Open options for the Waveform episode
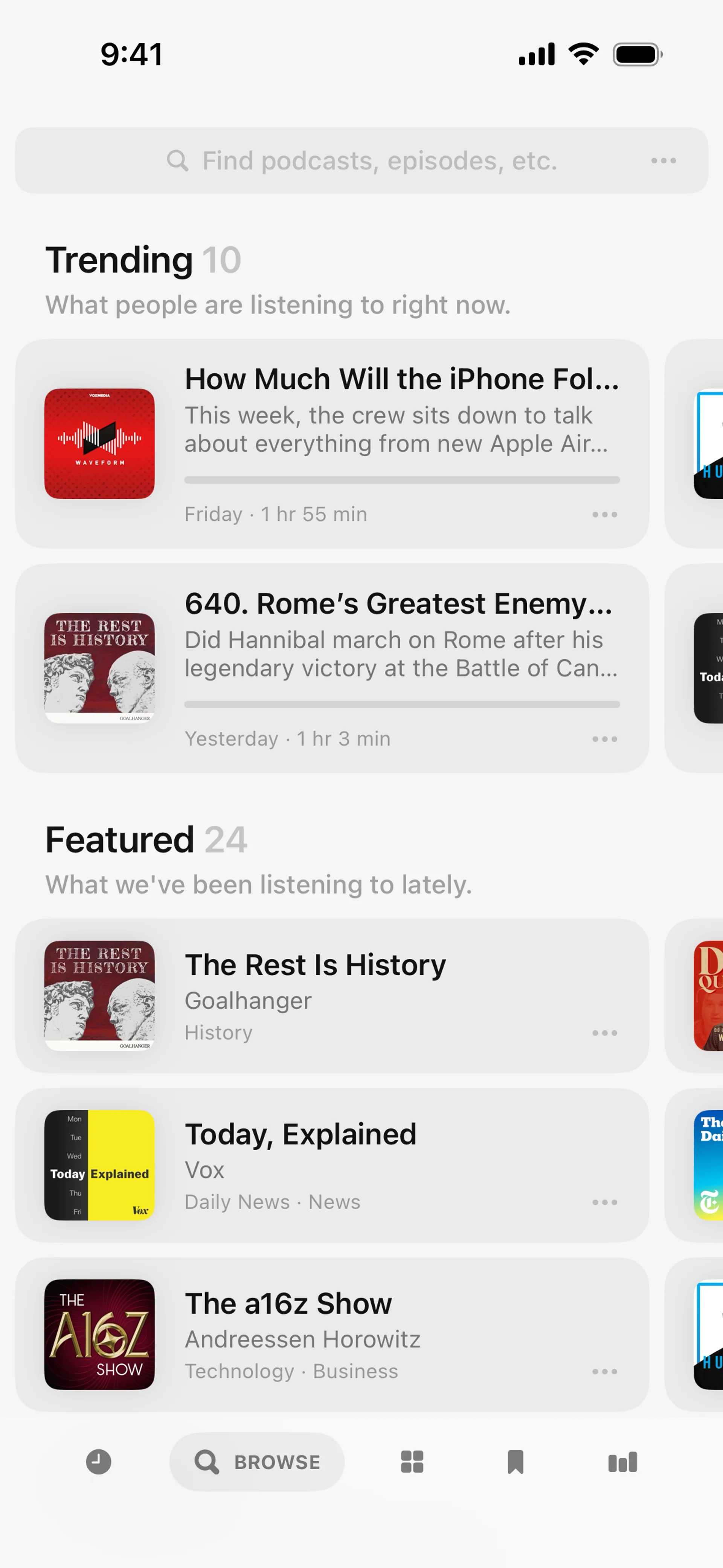 [604, 514]
